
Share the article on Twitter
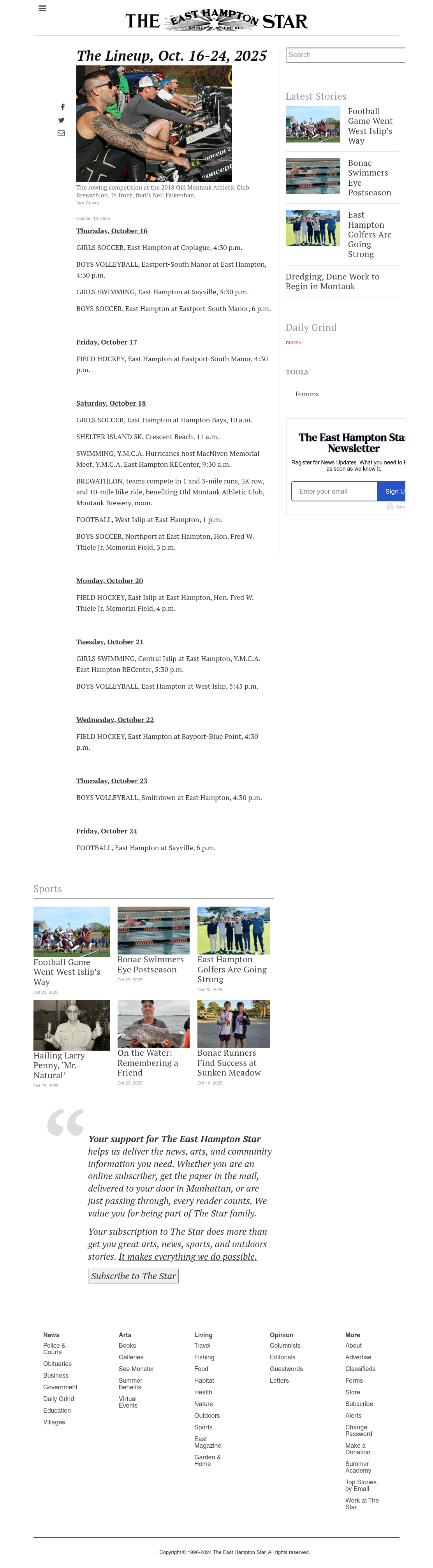(61, 120)
